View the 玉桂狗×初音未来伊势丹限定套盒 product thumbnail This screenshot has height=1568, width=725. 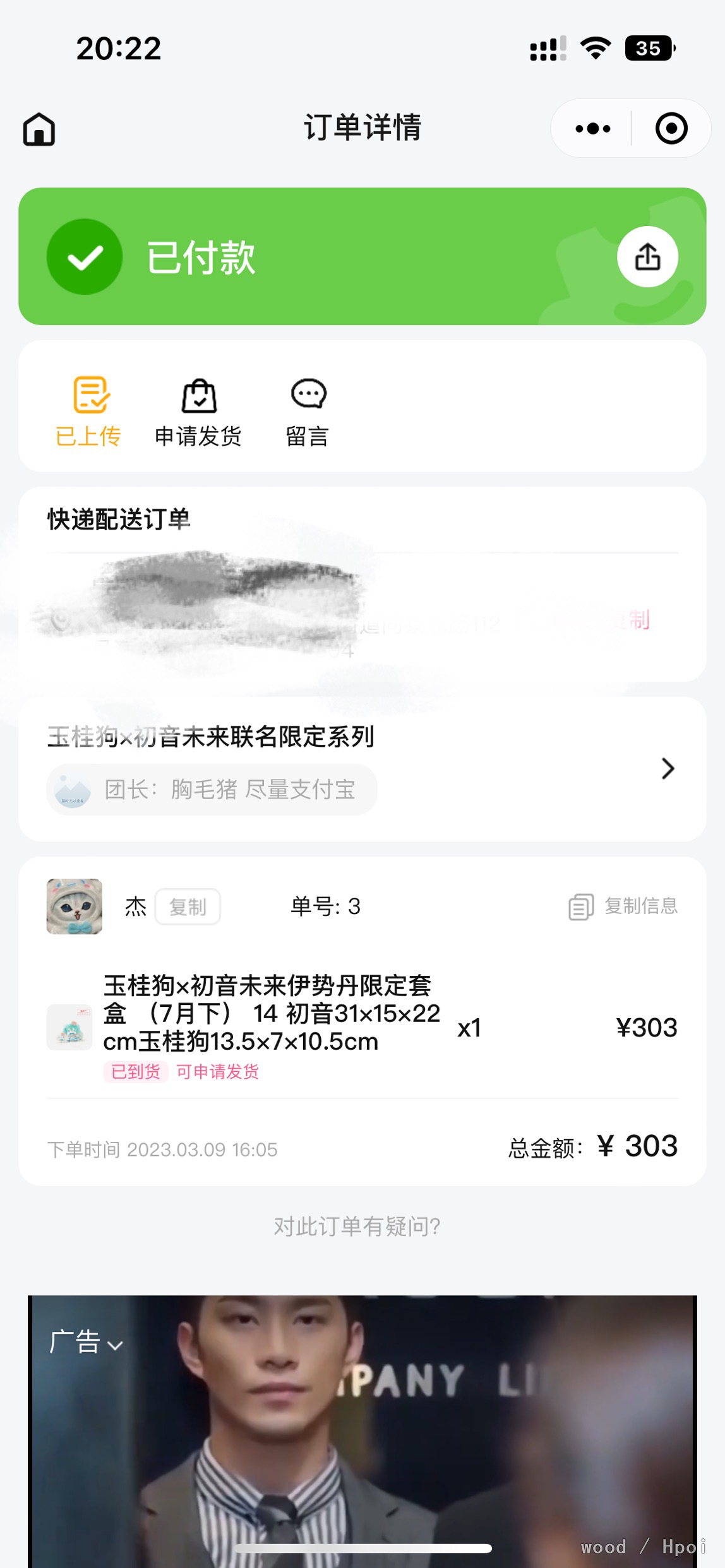[x=69, y=1028]
